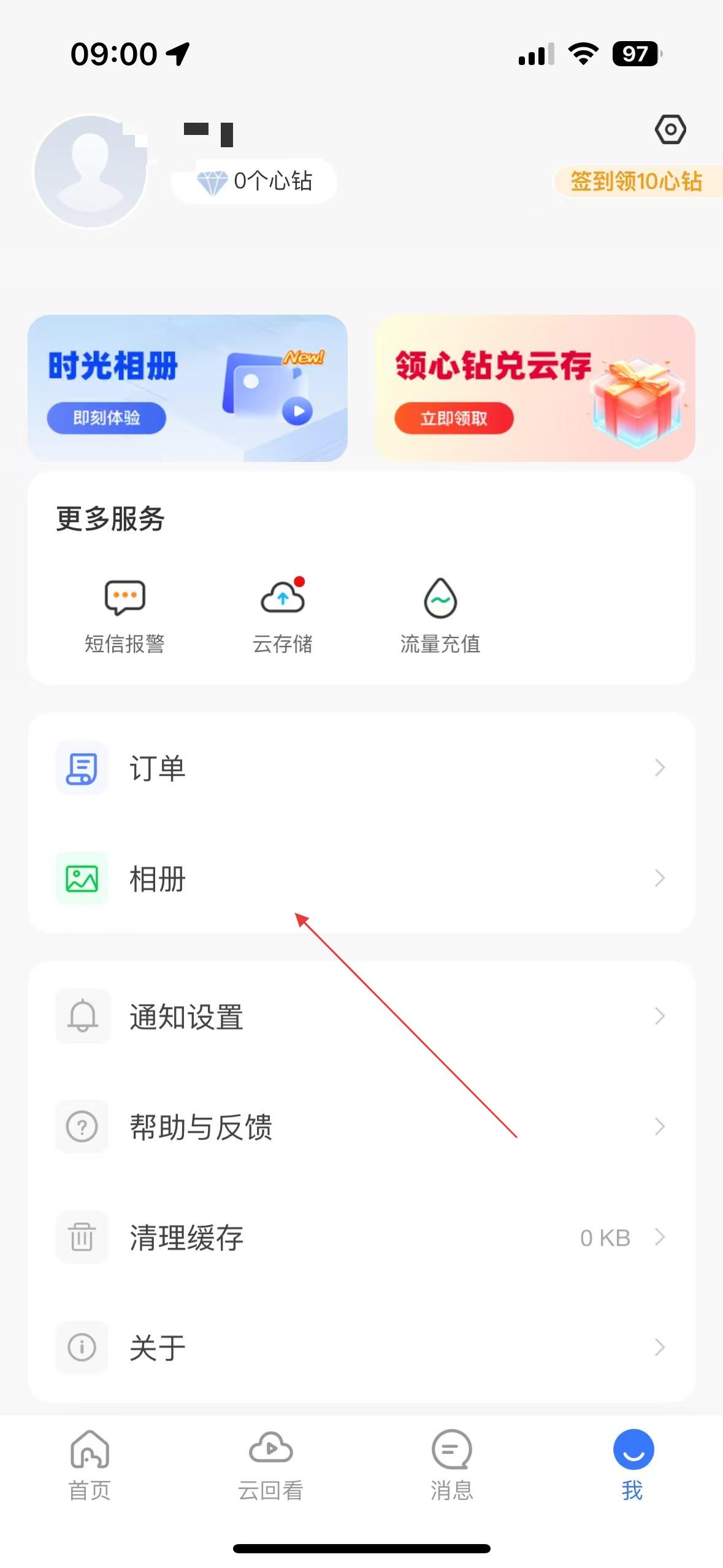Screen dimensions: 723x1568
Task: Open the about (关于) info icon
Action: (82, 1347)
